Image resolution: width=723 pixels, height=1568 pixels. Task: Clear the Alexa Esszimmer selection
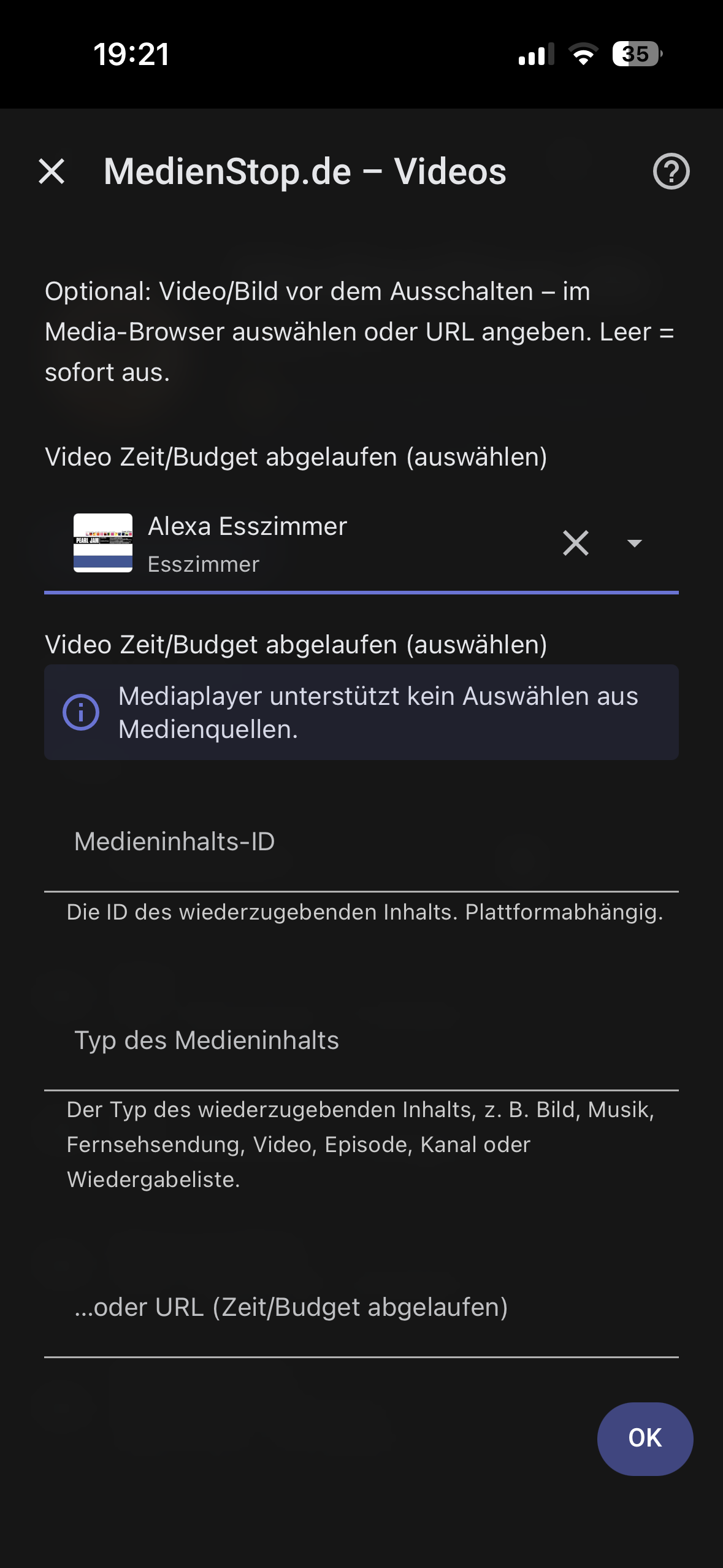click(576, 543)
